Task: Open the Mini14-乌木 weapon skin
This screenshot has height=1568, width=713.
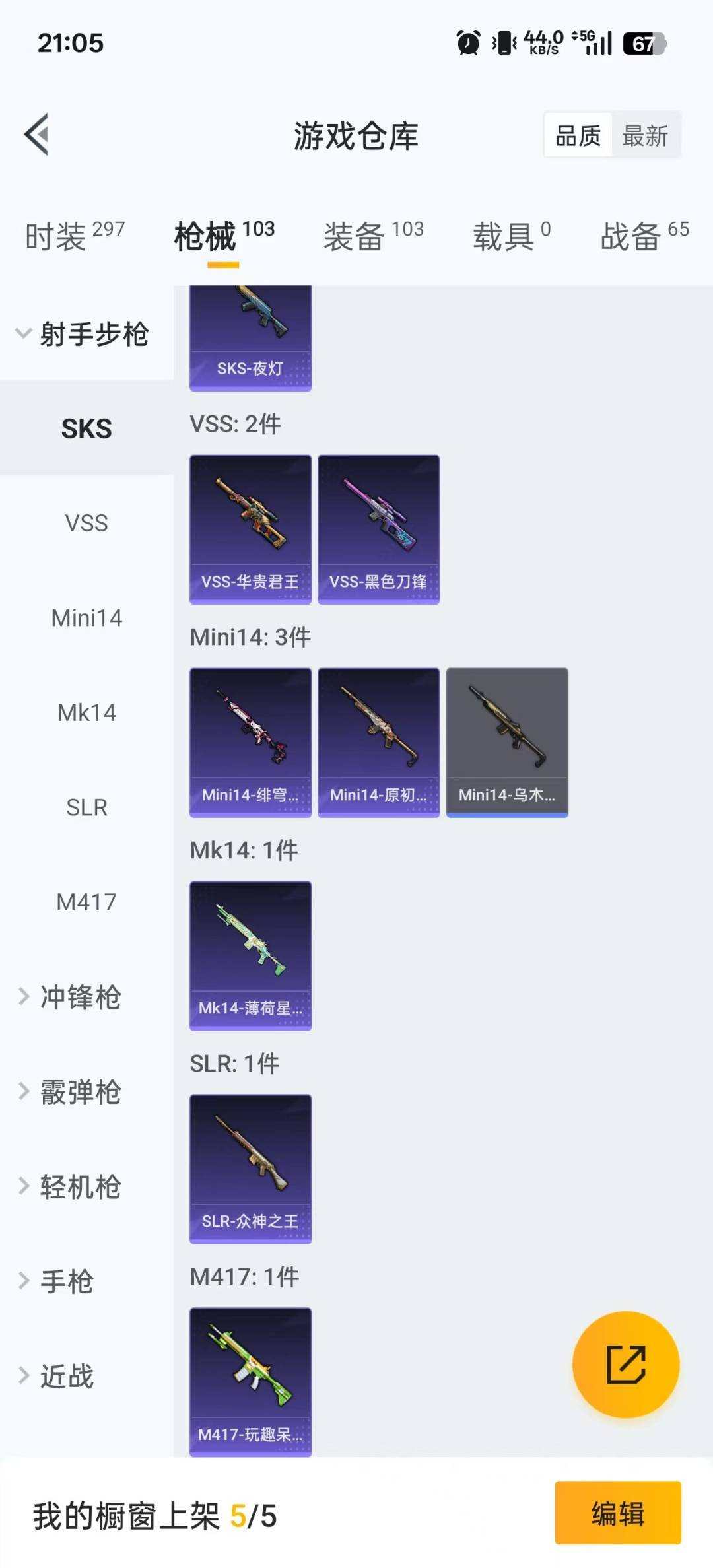Action: coord(508,739)
